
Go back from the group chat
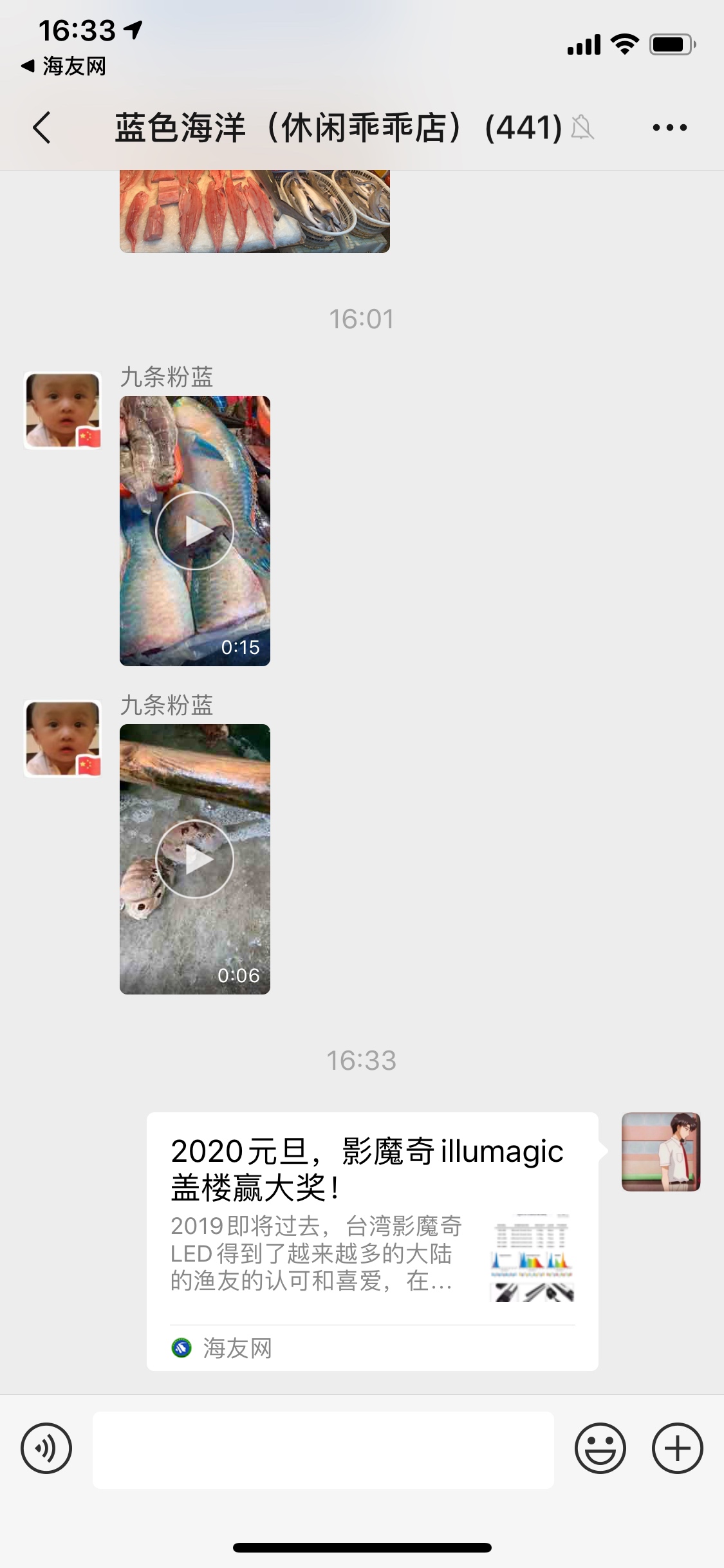(x=42, y=127)
